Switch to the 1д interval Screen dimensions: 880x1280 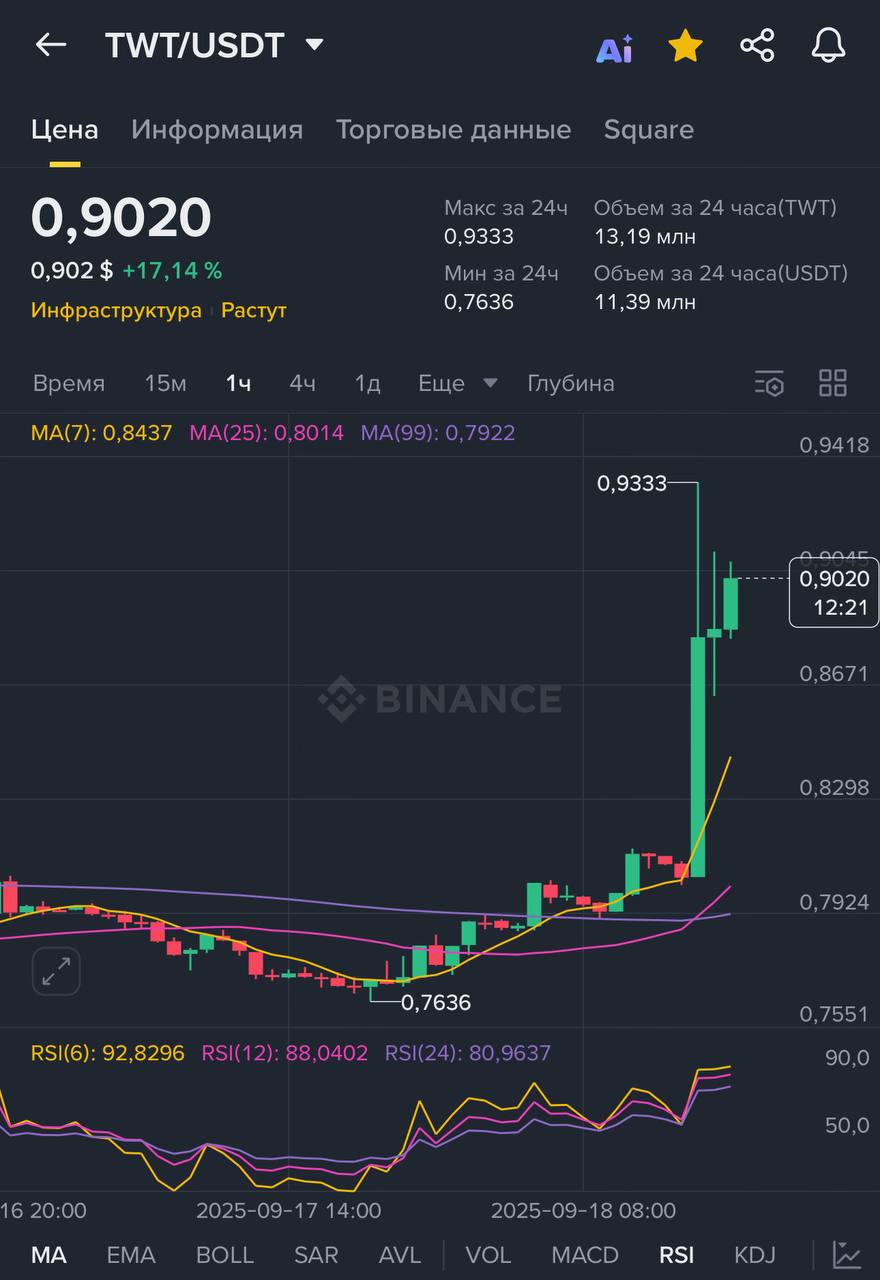pyautogui.click(x=367, y=383)
